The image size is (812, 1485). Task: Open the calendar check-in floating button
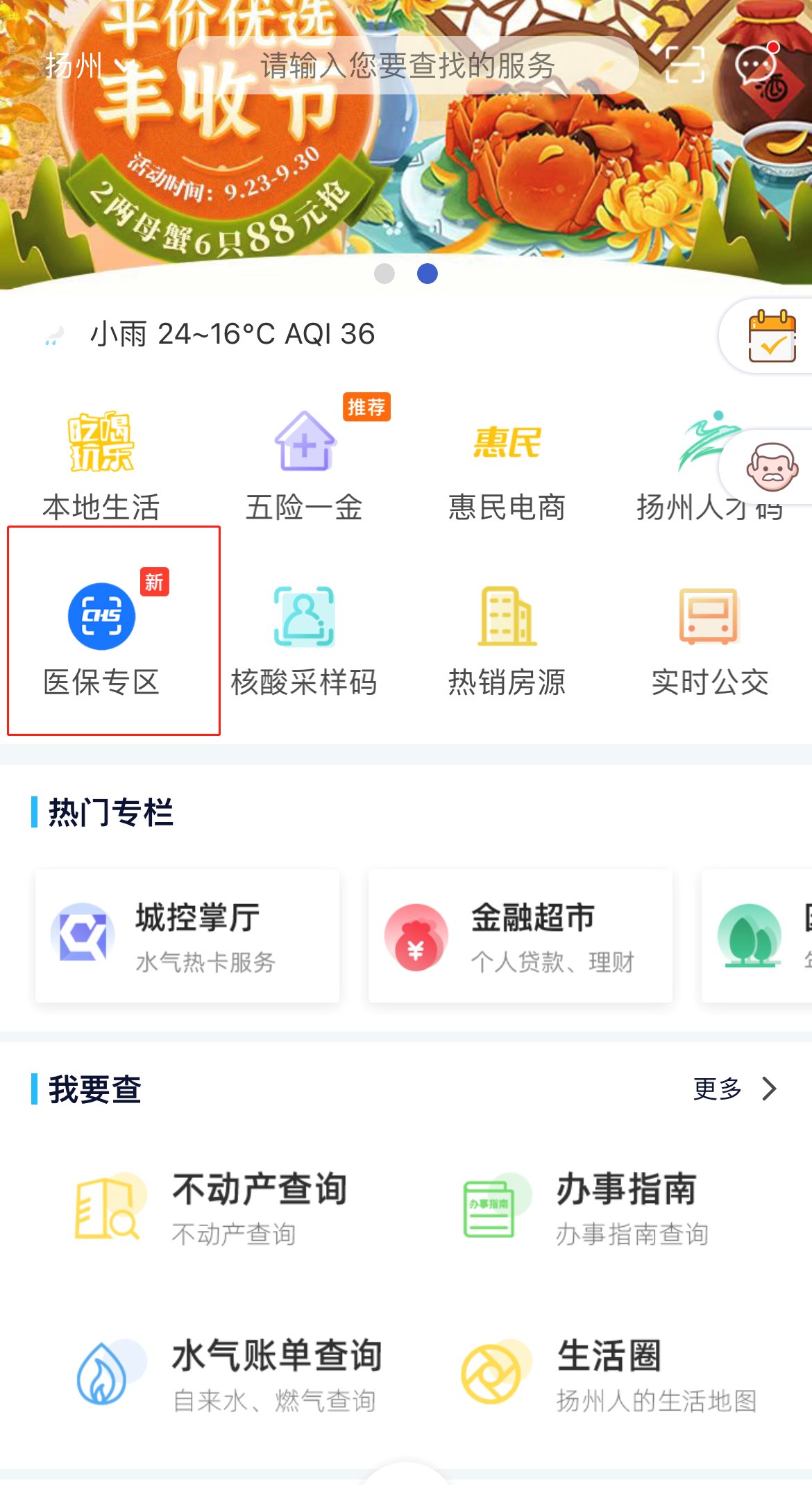coord(771,336)
